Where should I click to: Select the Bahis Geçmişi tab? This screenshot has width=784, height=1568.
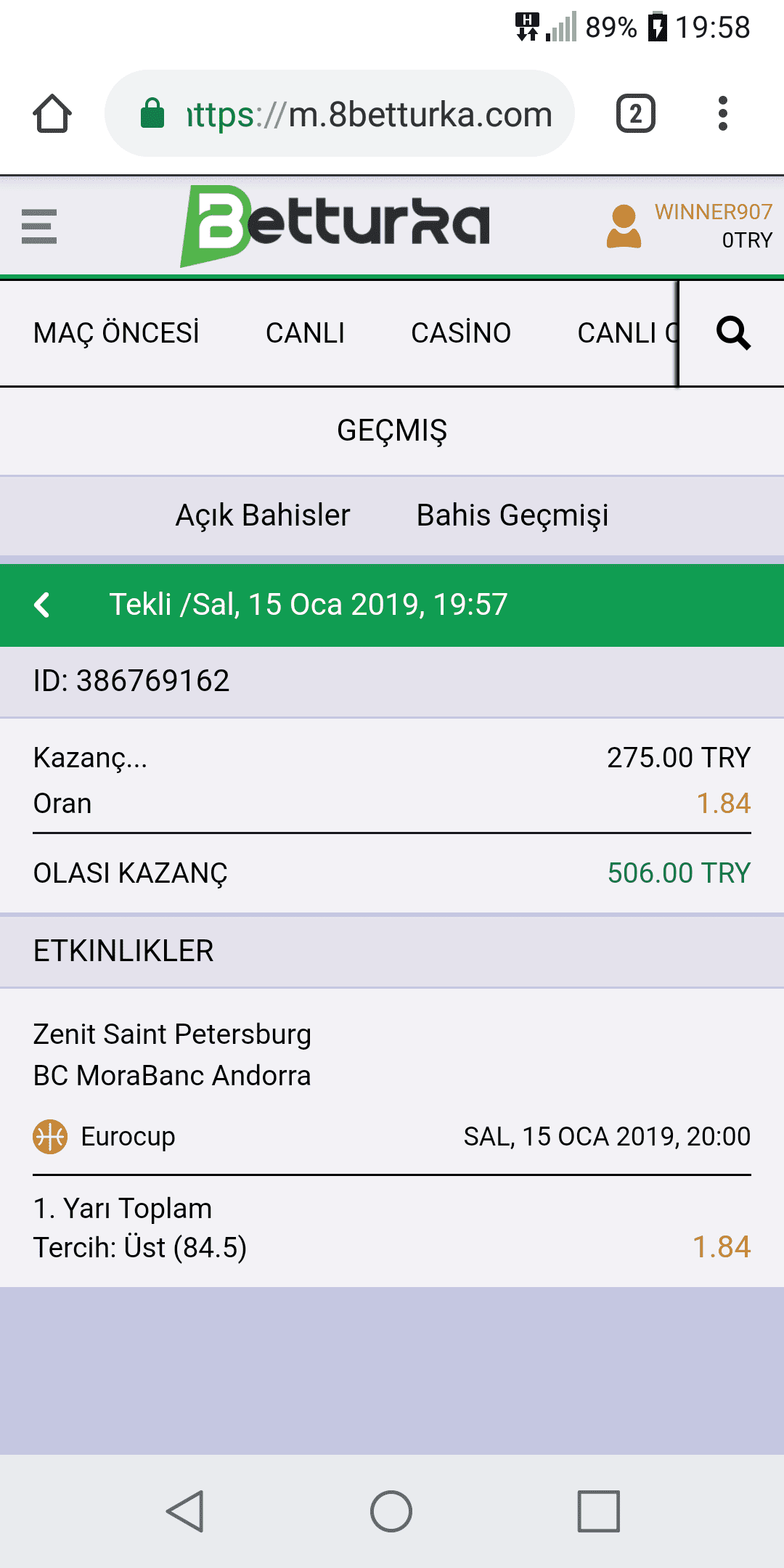[x=513, y=515]
